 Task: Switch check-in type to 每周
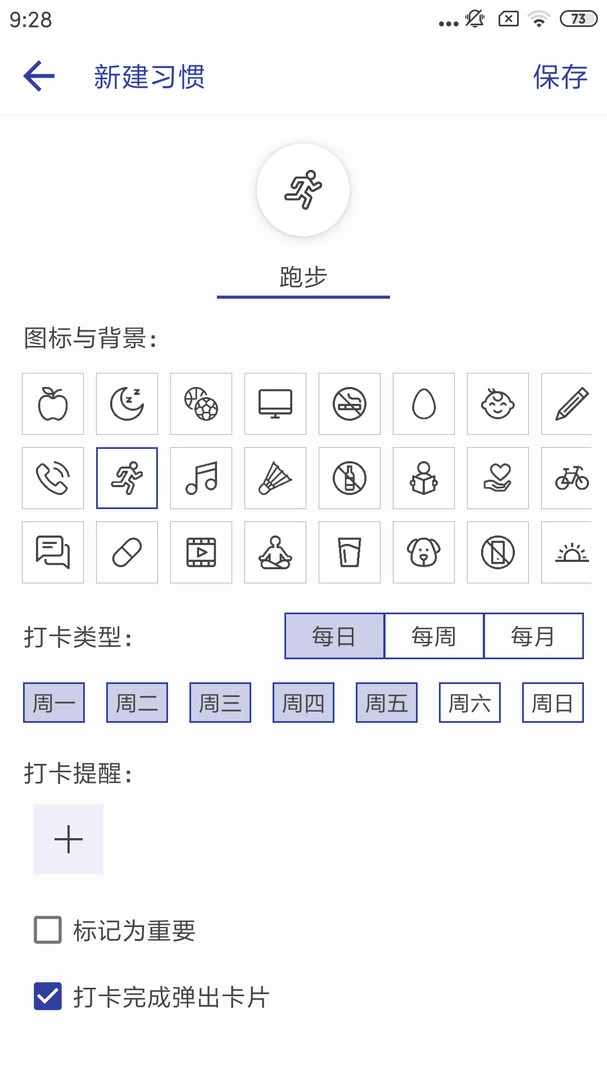[434, 636]
